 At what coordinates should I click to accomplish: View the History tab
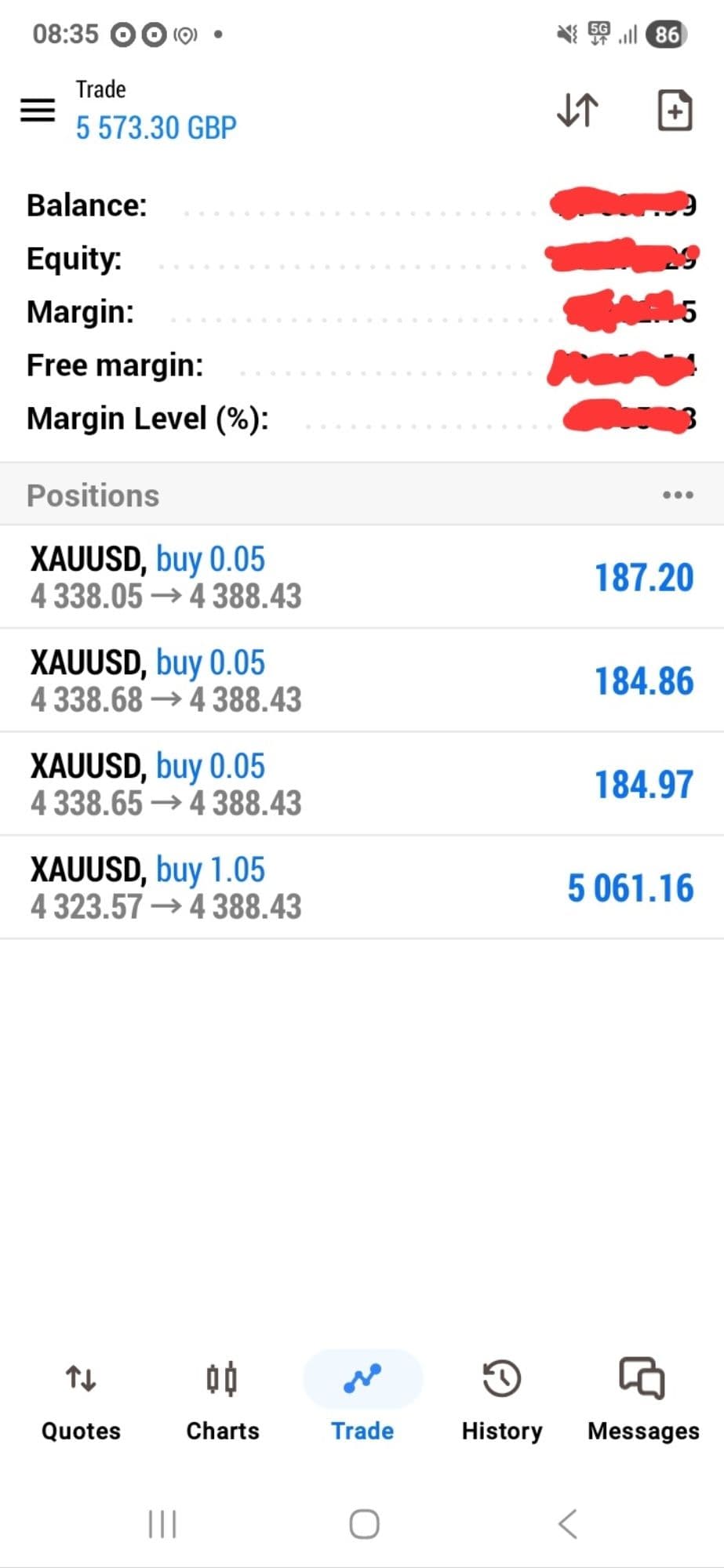coord(502,1400)
